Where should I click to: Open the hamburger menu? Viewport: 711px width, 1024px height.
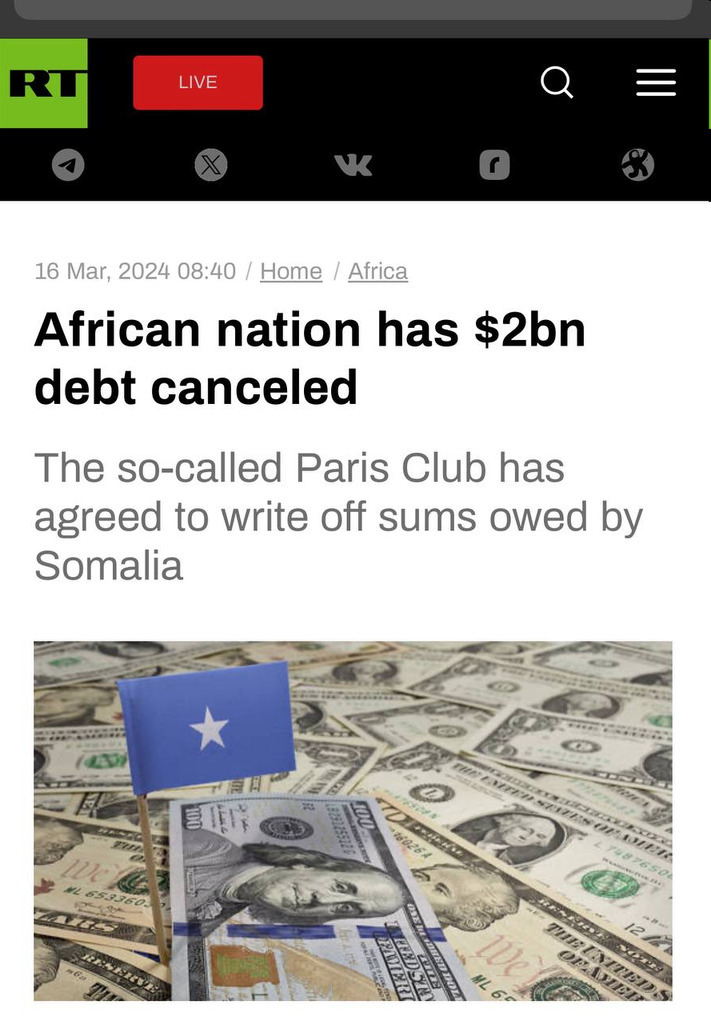pos(656,82)
